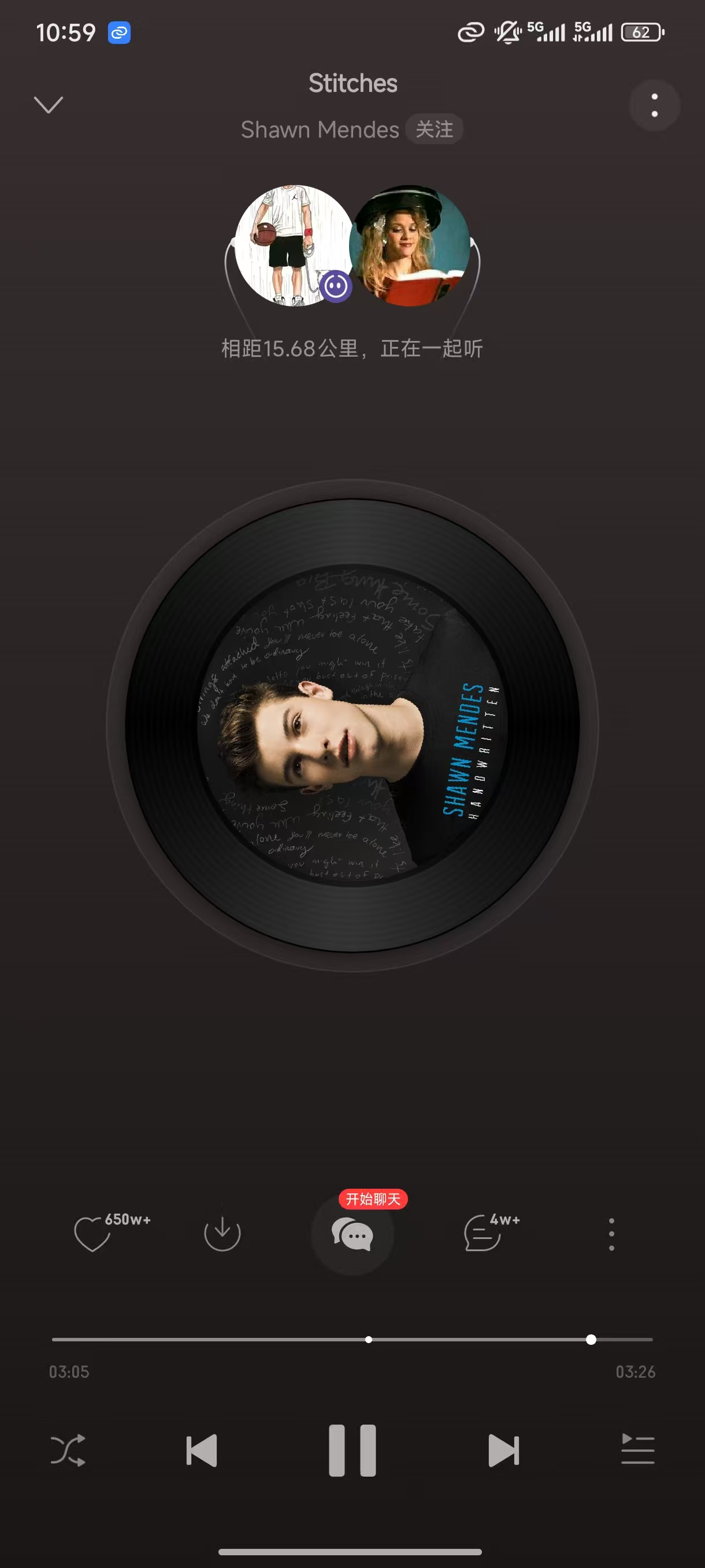The width and height of the screenshot is (705, 1568).
Task: Tap the Handwritten album vinyl cover
Action: [352, 724]
